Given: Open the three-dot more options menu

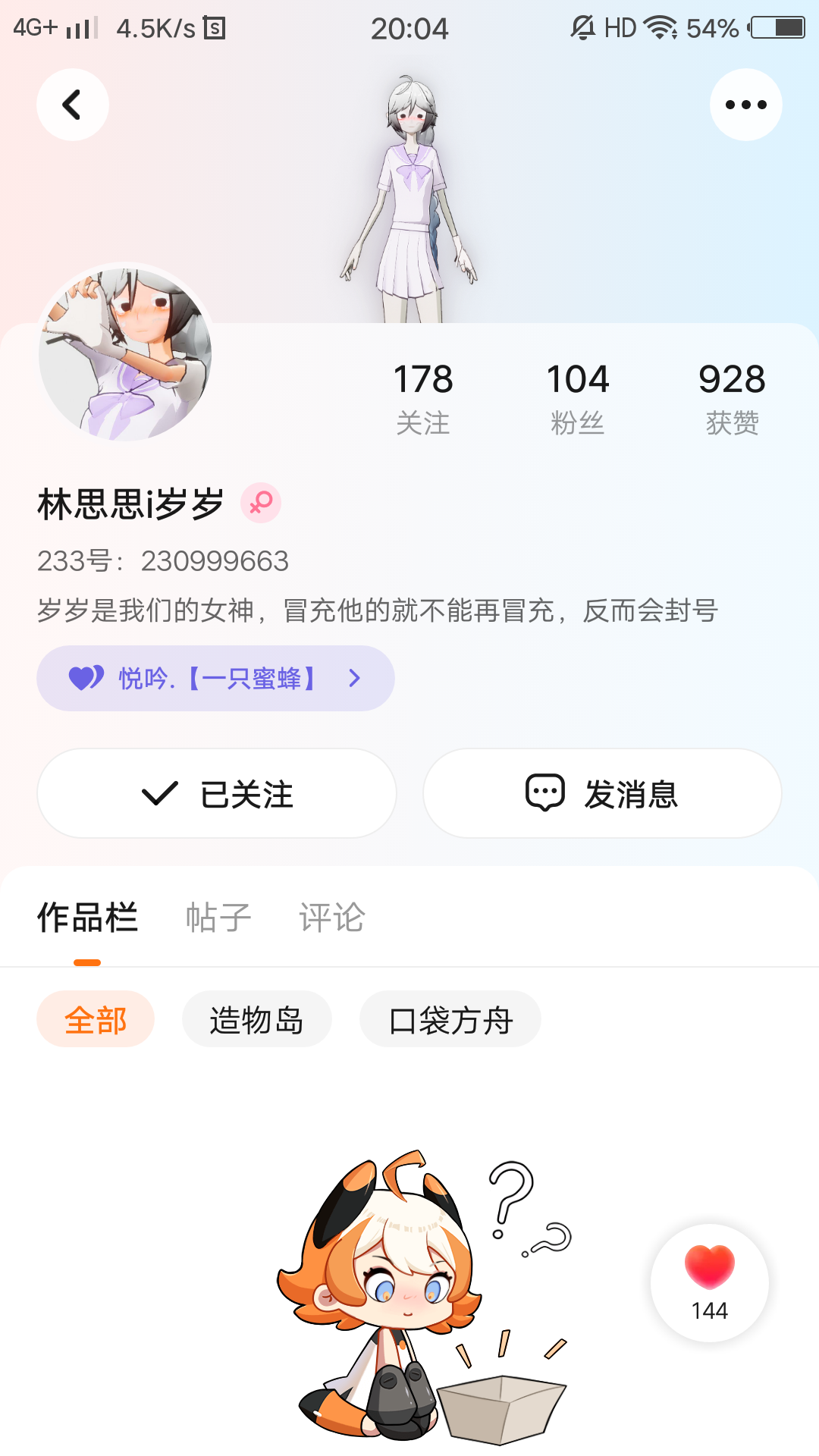Looking at the screenshot, I should point(745,105).
